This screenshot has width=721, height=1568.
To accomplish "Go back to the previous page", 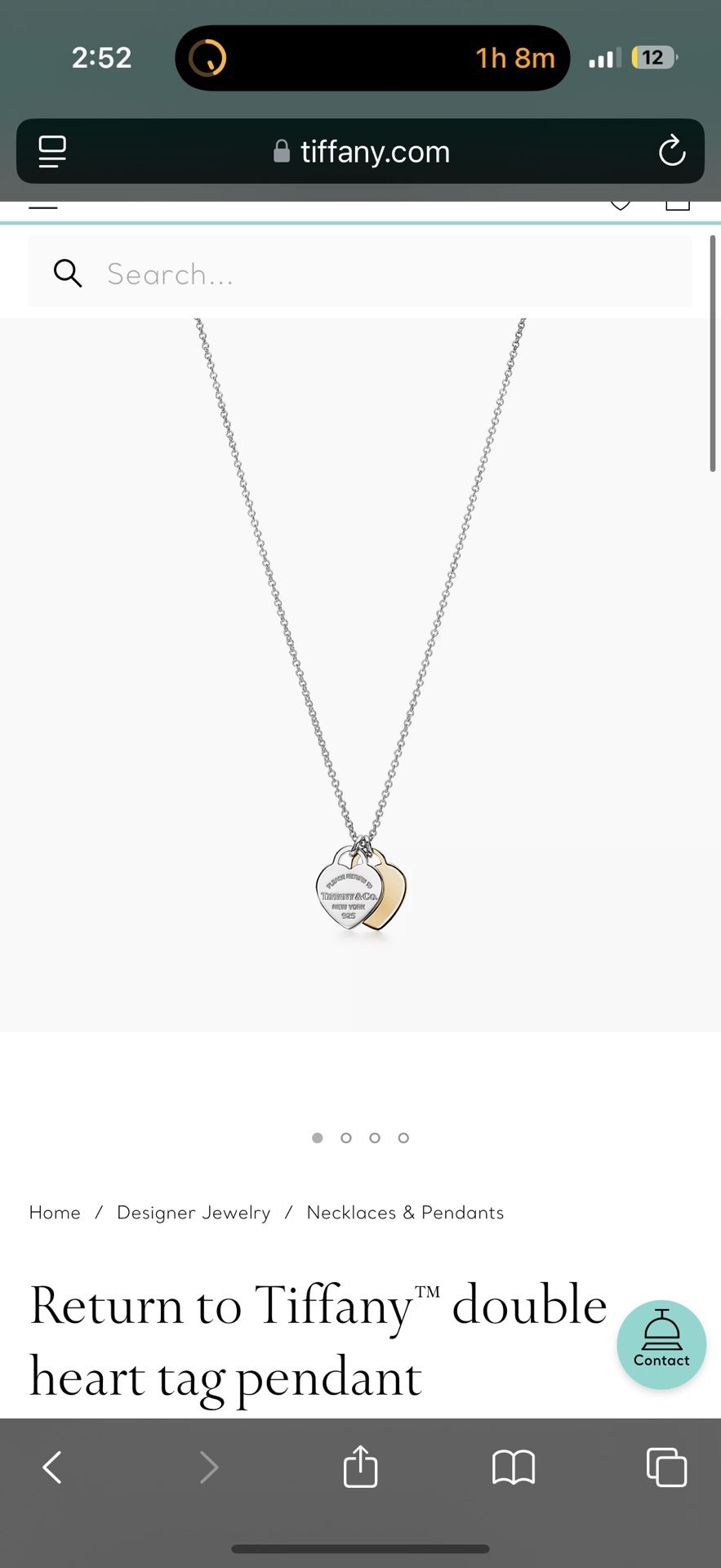I will [52, 1467].
